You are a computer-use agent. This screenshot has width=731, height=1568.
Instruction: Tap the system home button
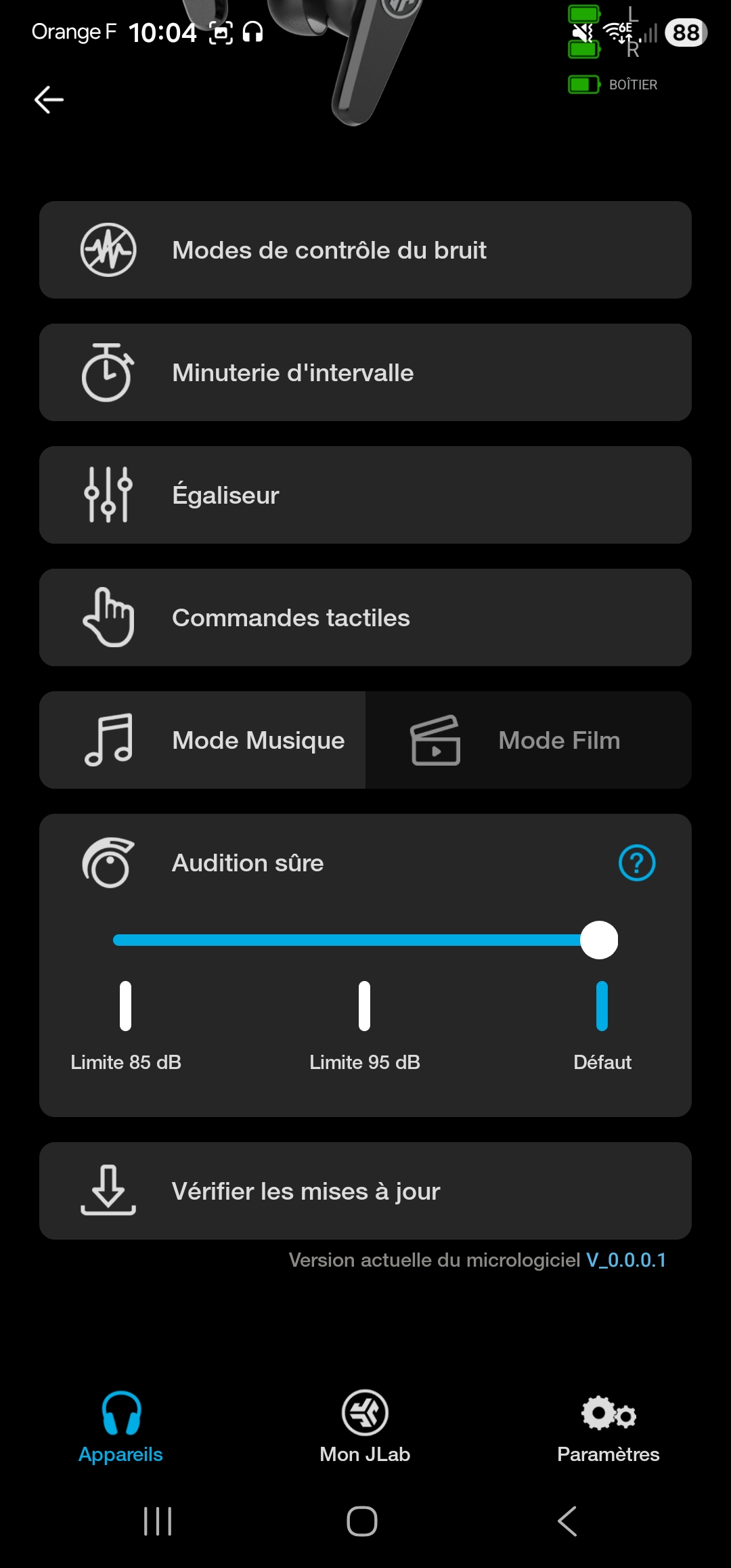[x=362, y=1521]
